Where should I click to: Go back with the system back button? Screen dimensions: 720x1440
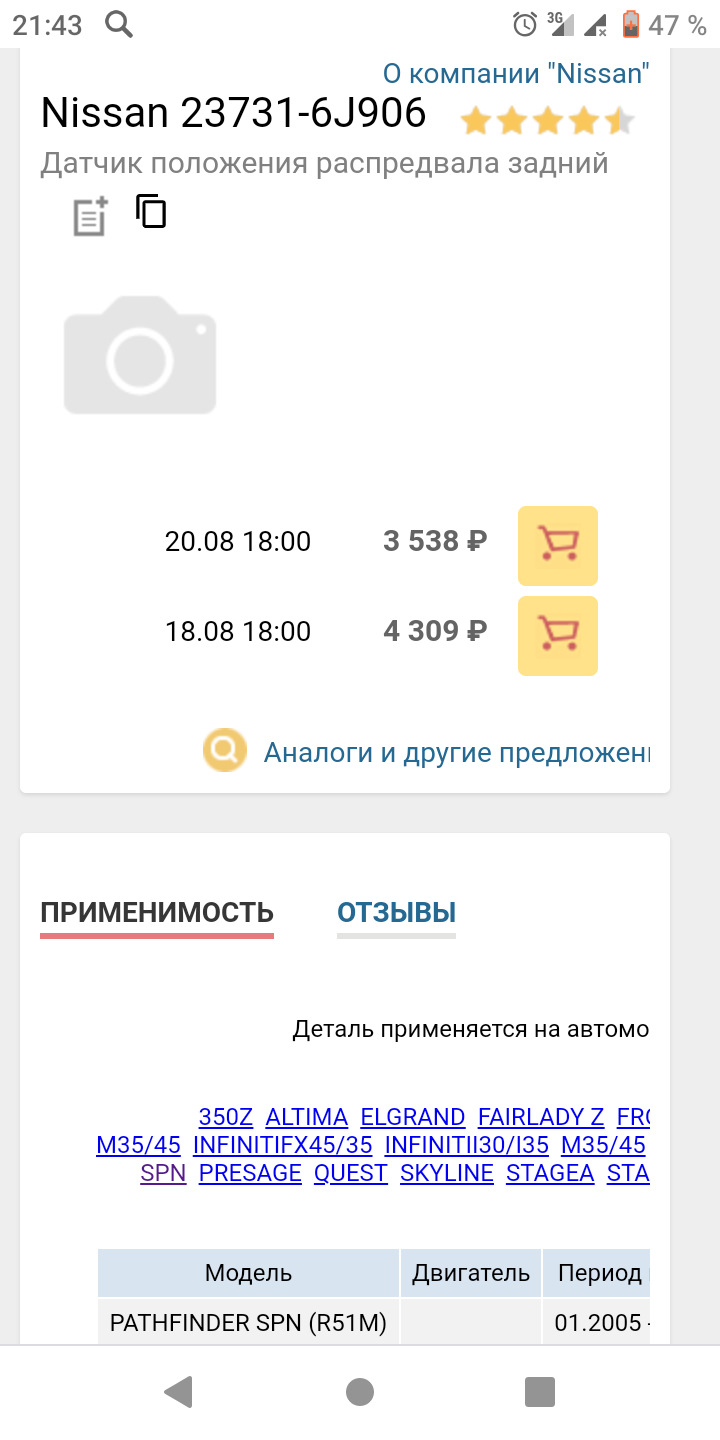click(179, 1392)
